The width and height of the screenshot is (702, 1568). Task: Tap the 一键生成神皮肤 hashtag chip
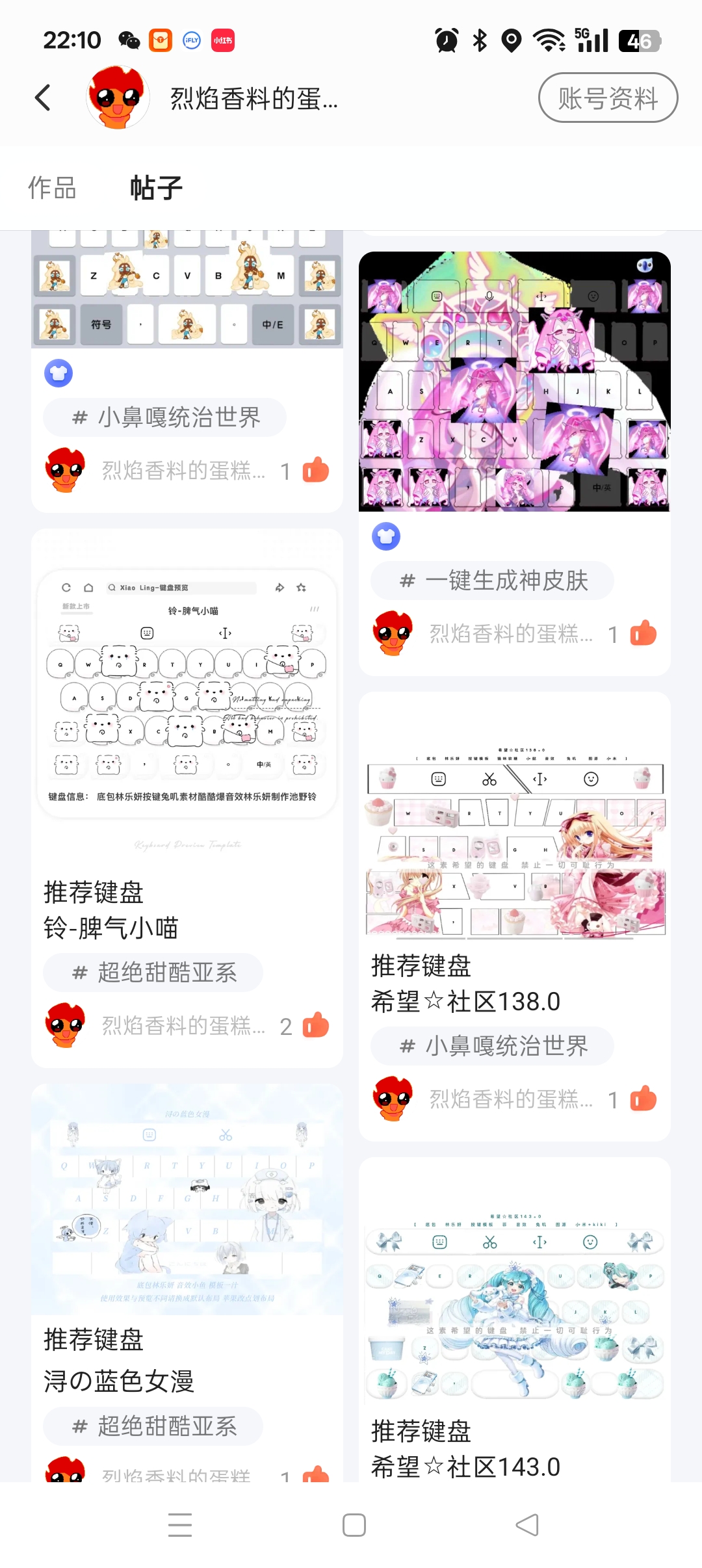493,581
